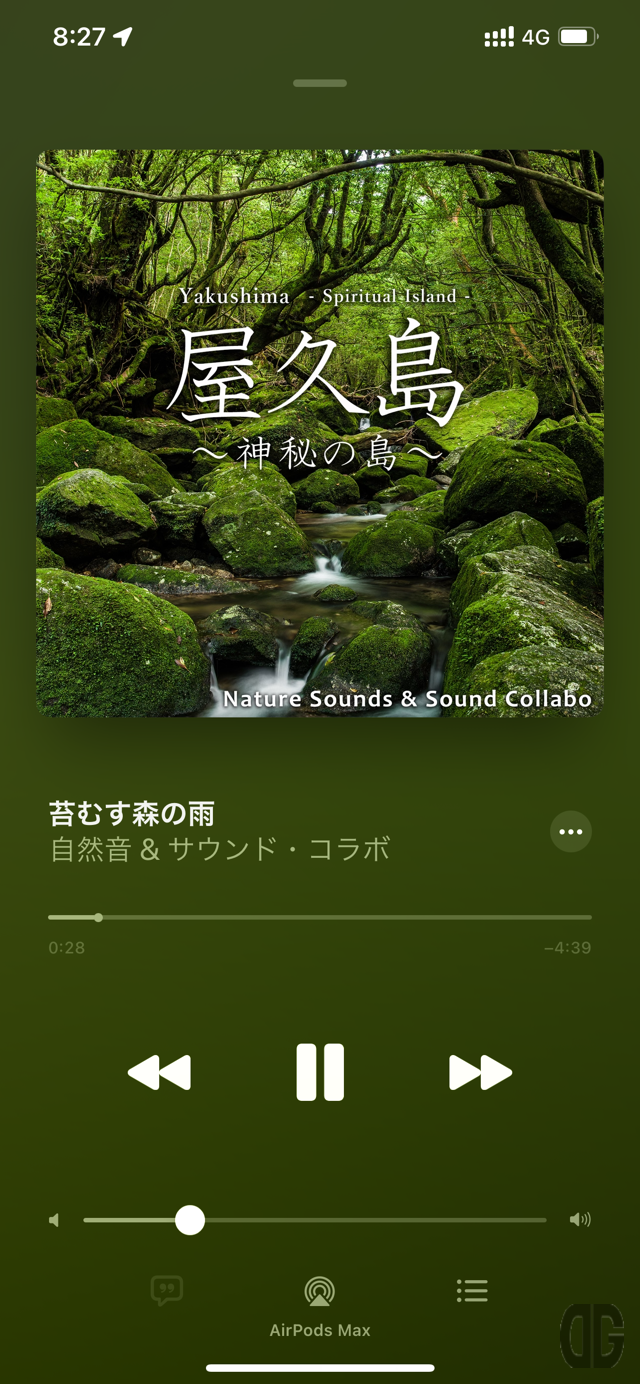The height and width of the screenshot is (1384, 640).
Task: Pause the current track
Action: (320, 1072)
